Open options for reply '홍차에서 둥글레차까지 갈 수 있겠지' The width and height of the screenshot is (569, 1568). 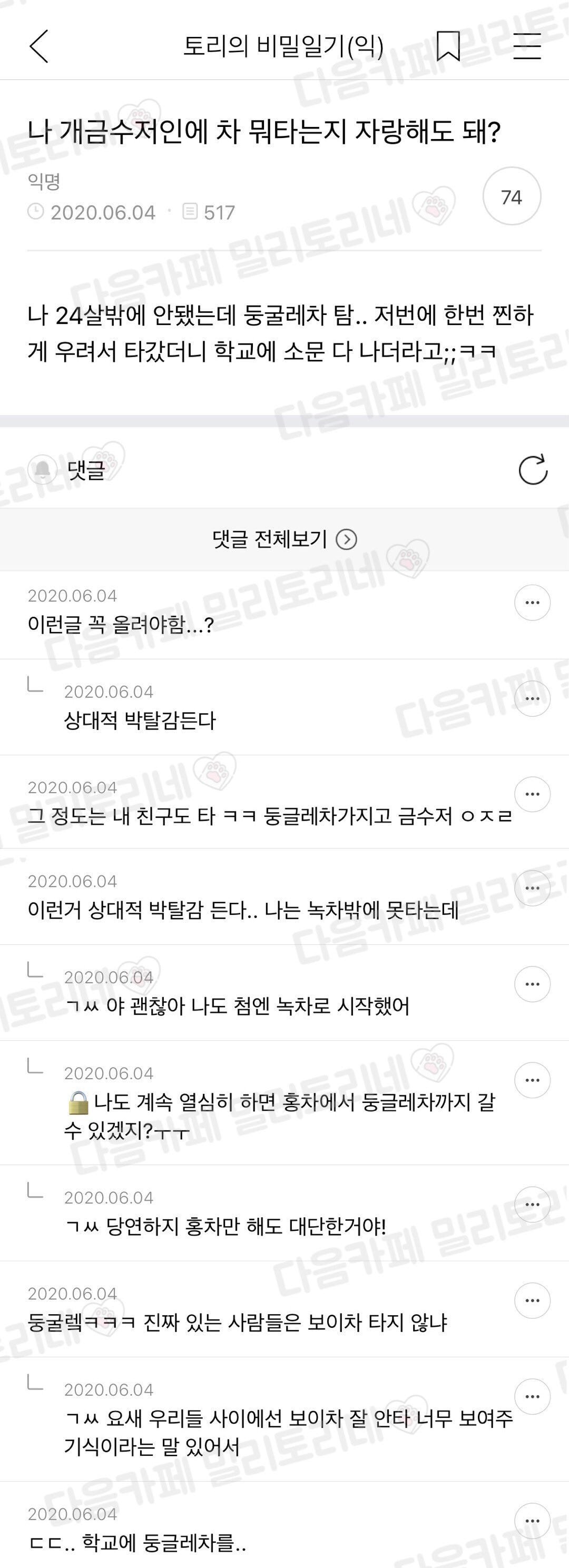[x=532, y=1080]
